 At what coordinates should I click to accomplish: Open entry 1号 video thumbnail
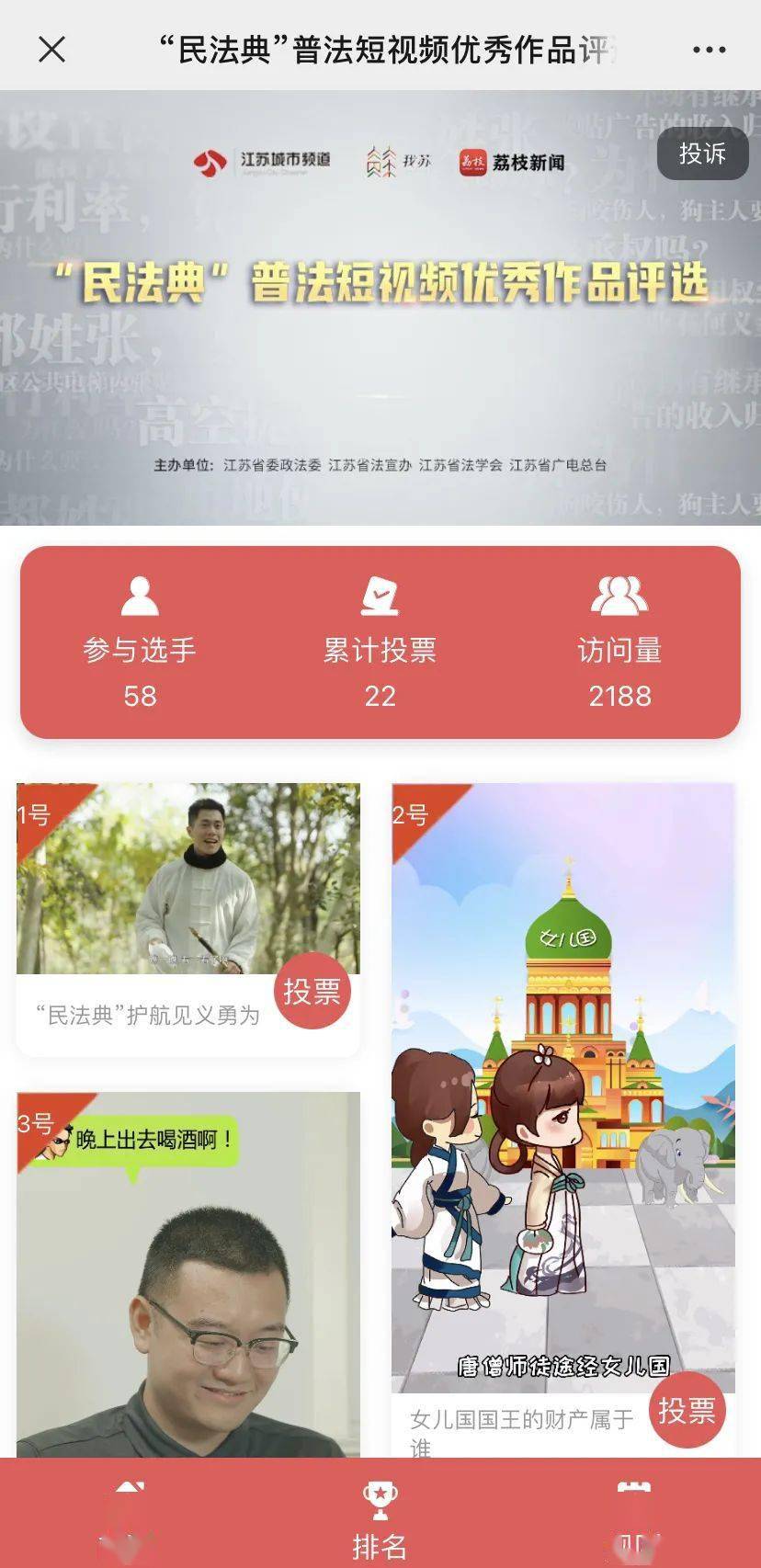point(187,879)
